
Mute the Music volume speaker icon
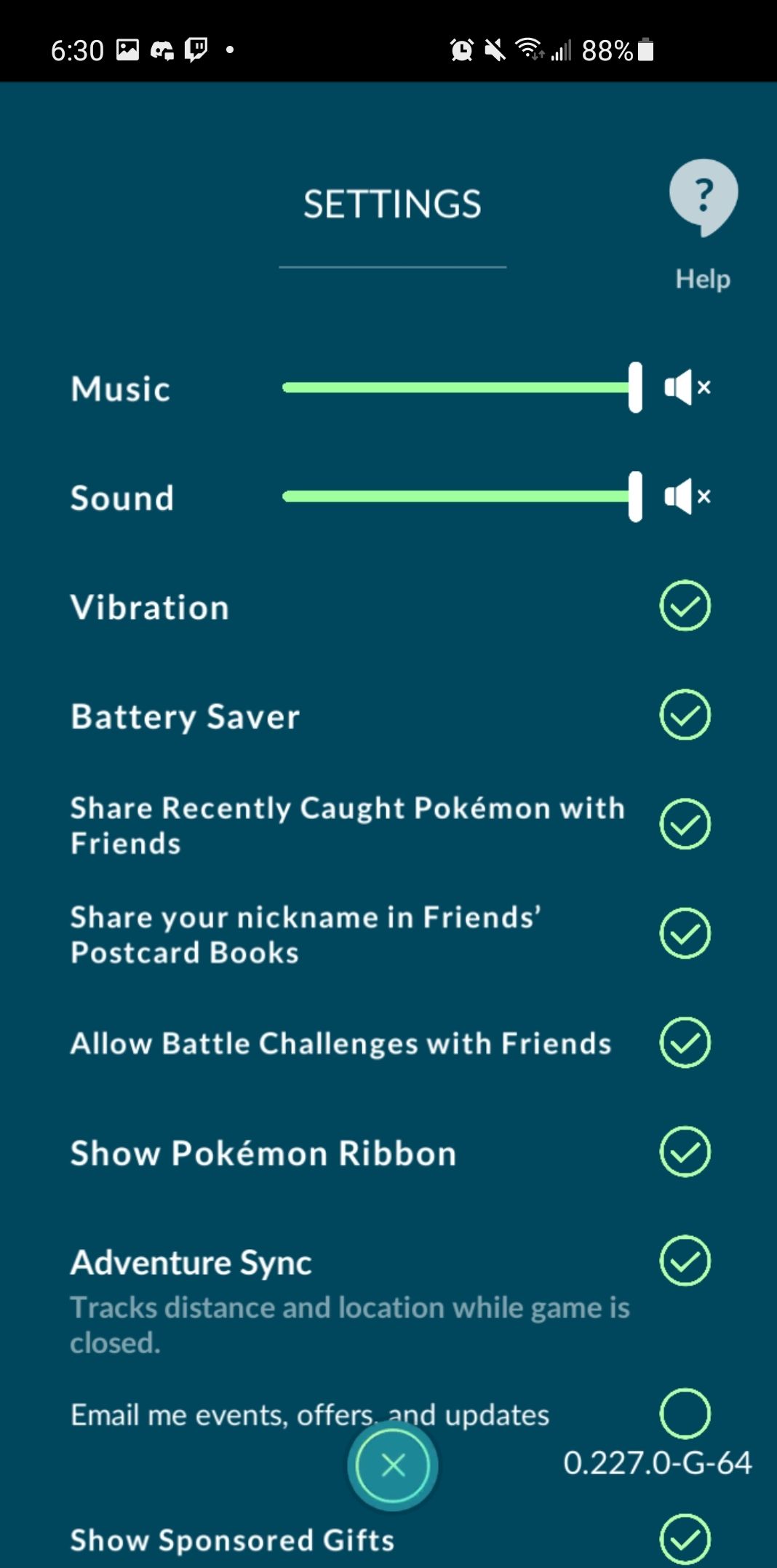click(685, 388)
